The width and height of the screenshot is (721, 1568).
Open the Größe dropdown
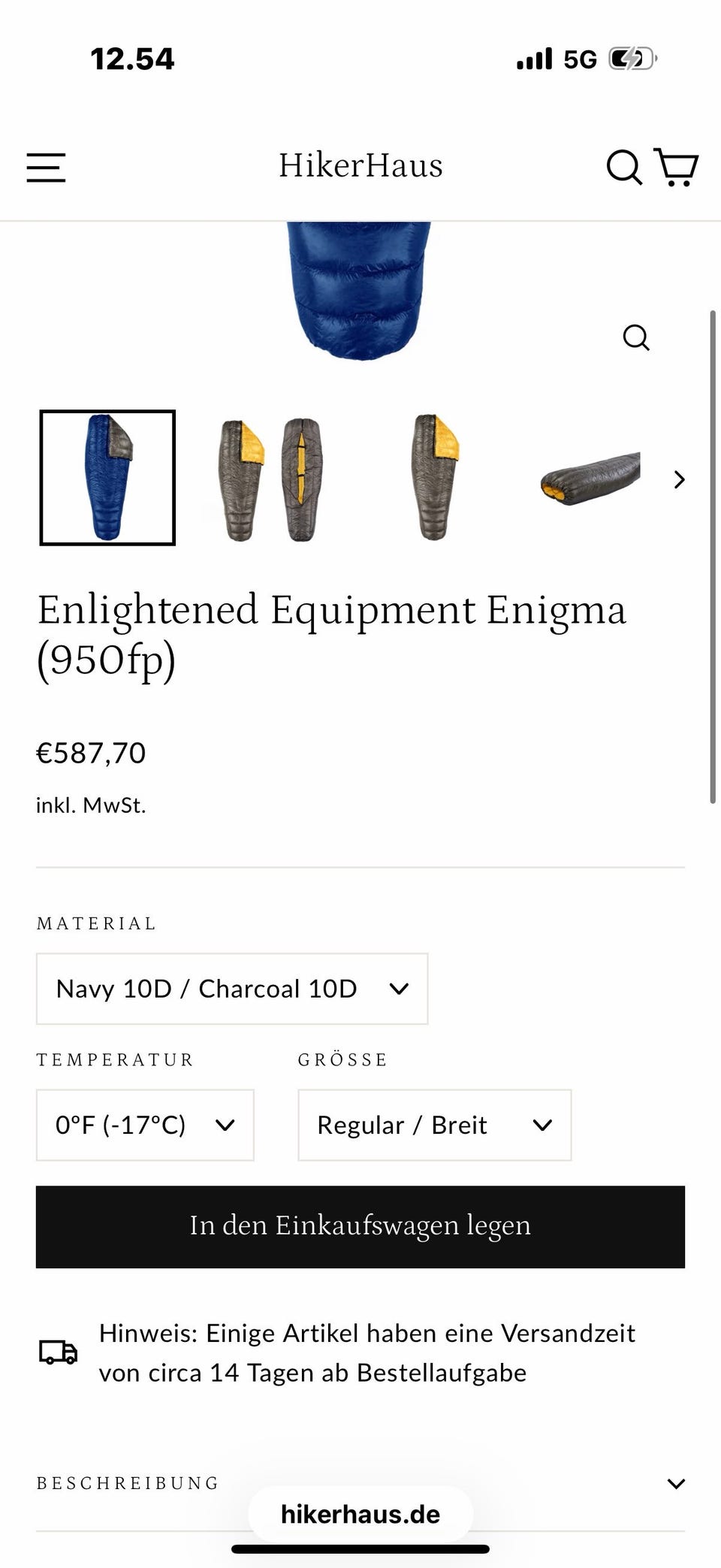[x=435, y=1125]
